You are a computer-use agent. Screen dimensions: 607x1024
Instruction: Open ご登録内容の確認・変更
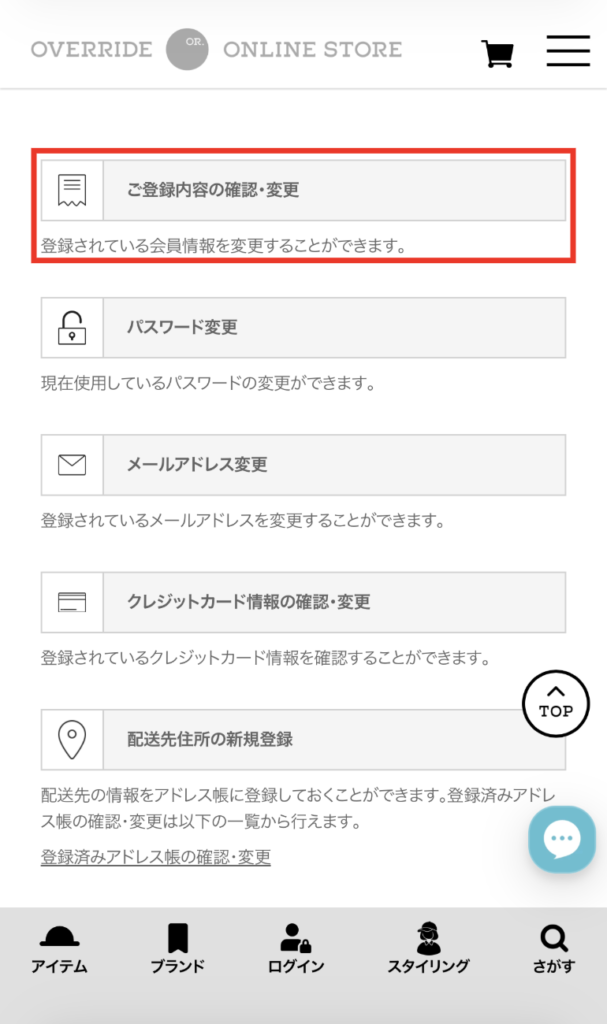(x=303, y=190)
